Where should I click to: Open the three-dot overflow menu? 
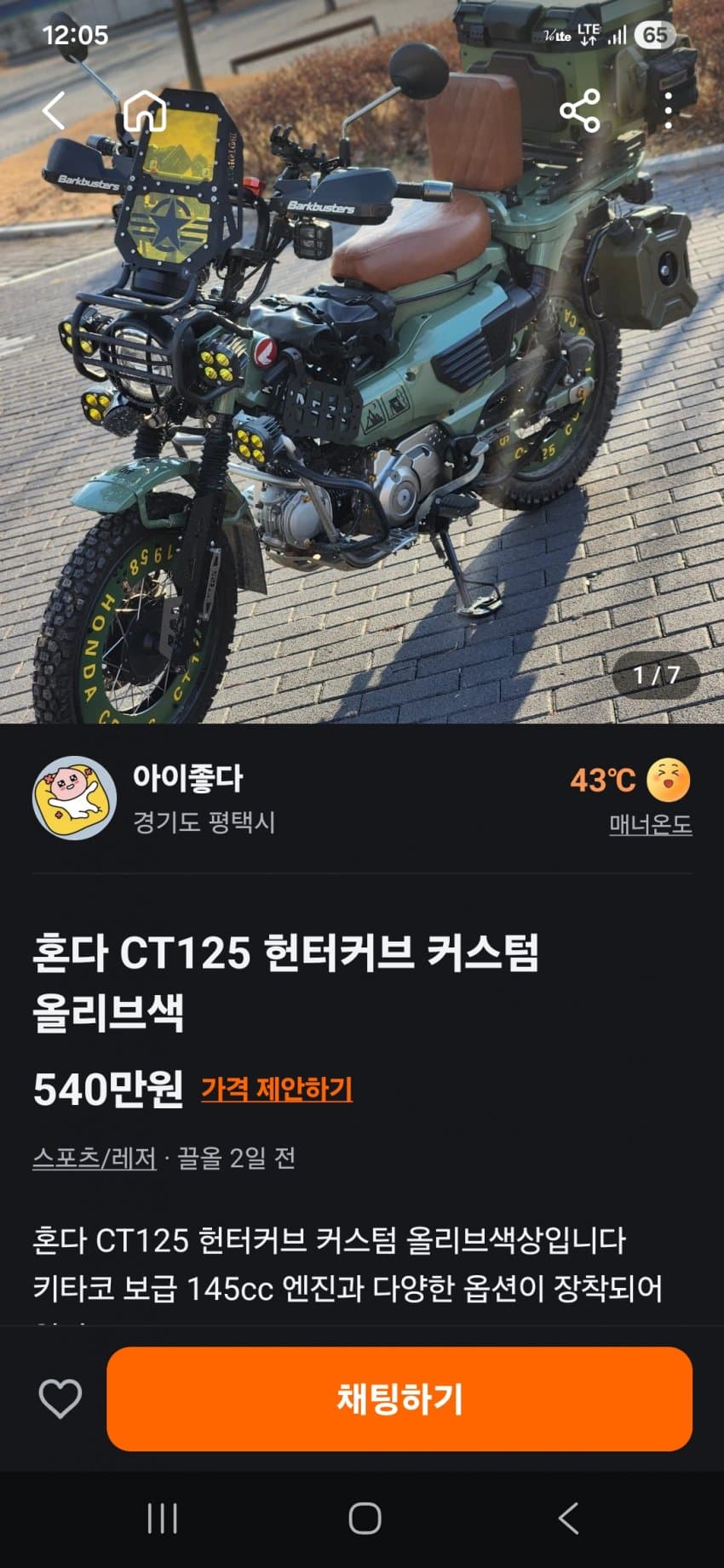click(669, 111)
